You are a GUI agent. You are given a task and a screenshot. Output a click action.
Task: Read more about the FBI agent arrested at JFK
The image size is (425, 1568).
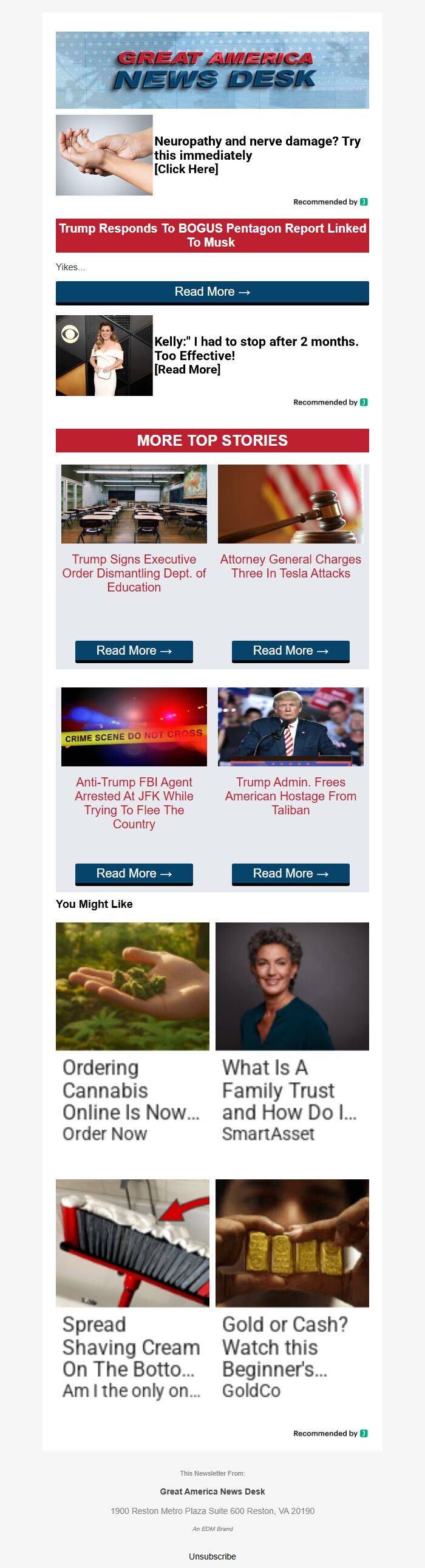click(x=134, y=873)
